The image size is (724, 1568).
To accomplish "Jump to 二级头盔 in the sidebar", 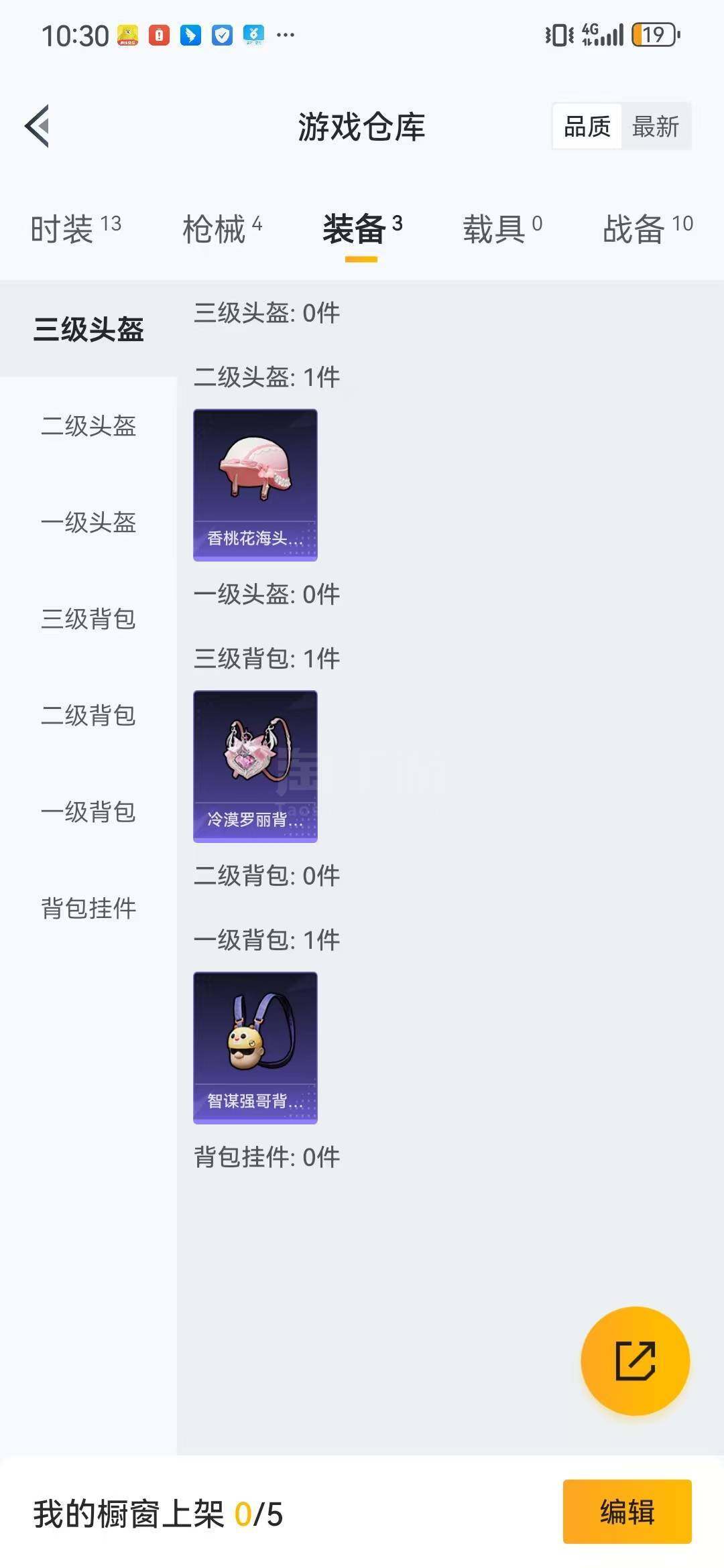I will (x=88, y=426).
